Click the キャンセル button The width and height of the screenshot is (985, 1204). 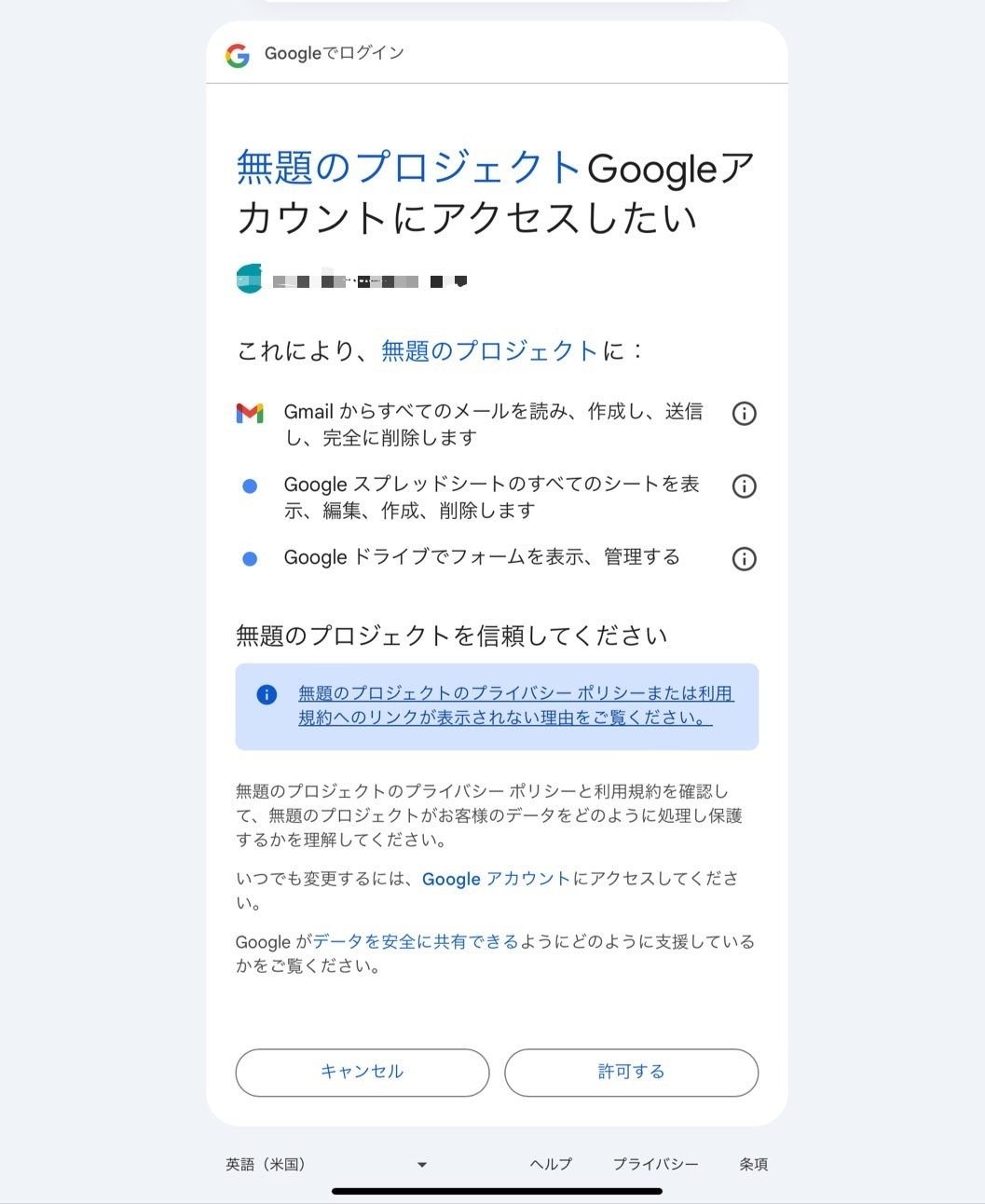tap(363, 1073)
